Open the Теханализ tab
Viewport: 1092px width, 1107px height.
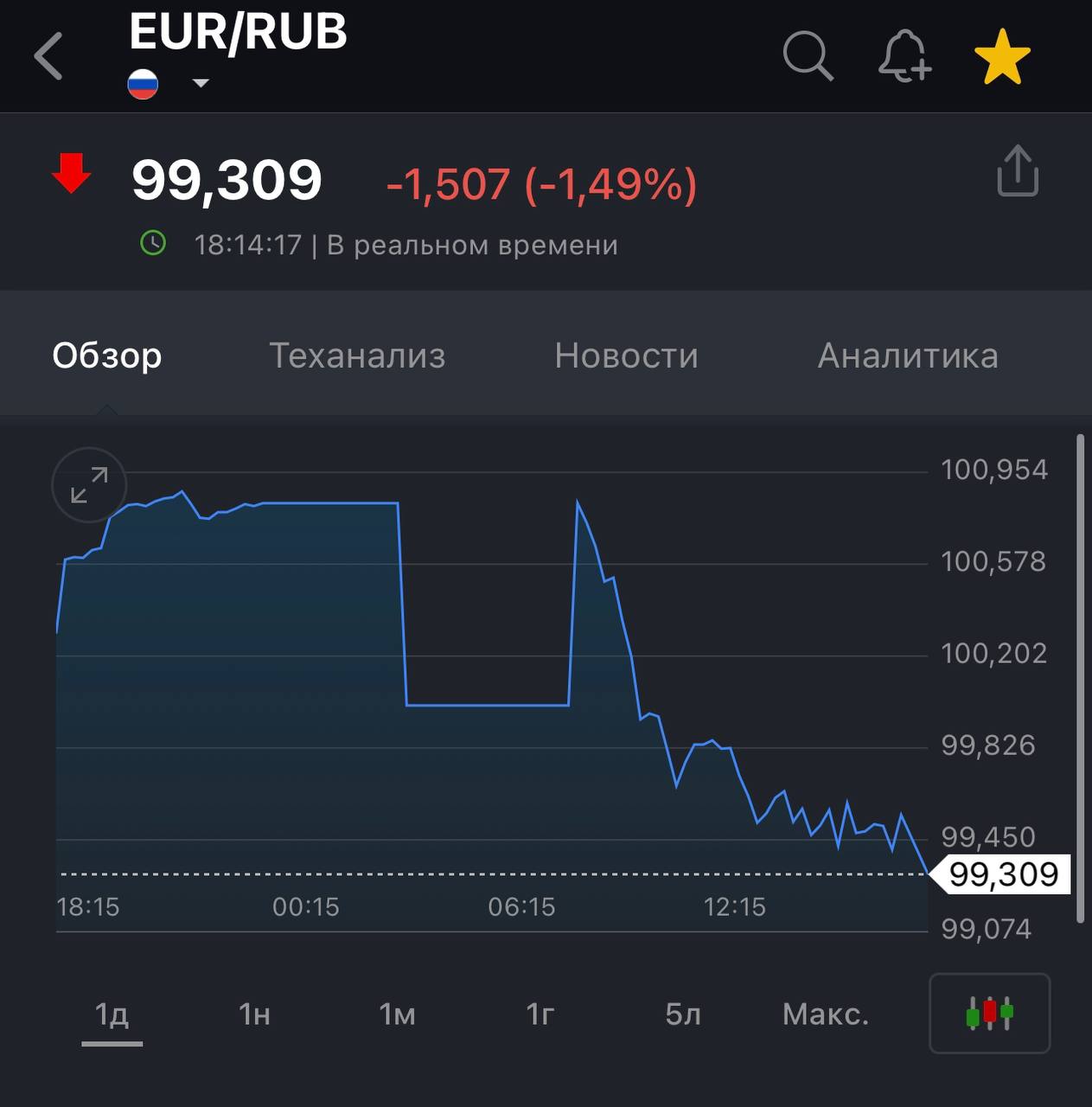[x=357, y=355]
